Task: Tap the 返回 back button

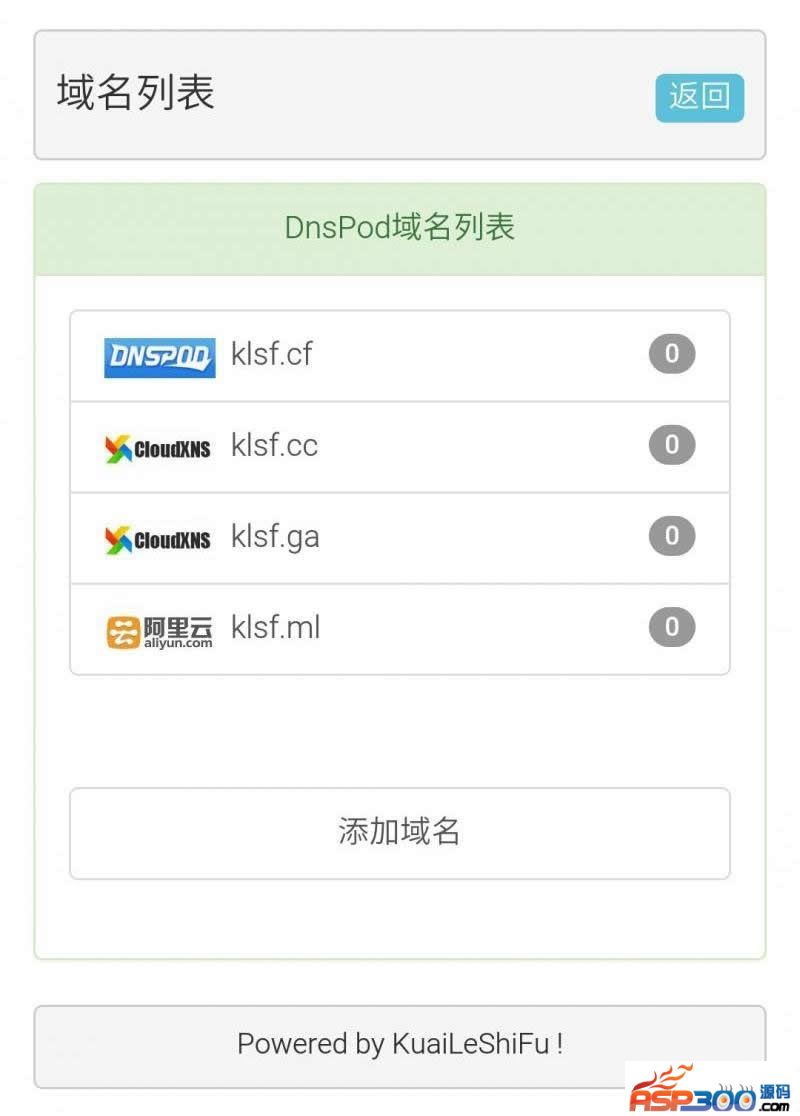Action: [699, 97]
